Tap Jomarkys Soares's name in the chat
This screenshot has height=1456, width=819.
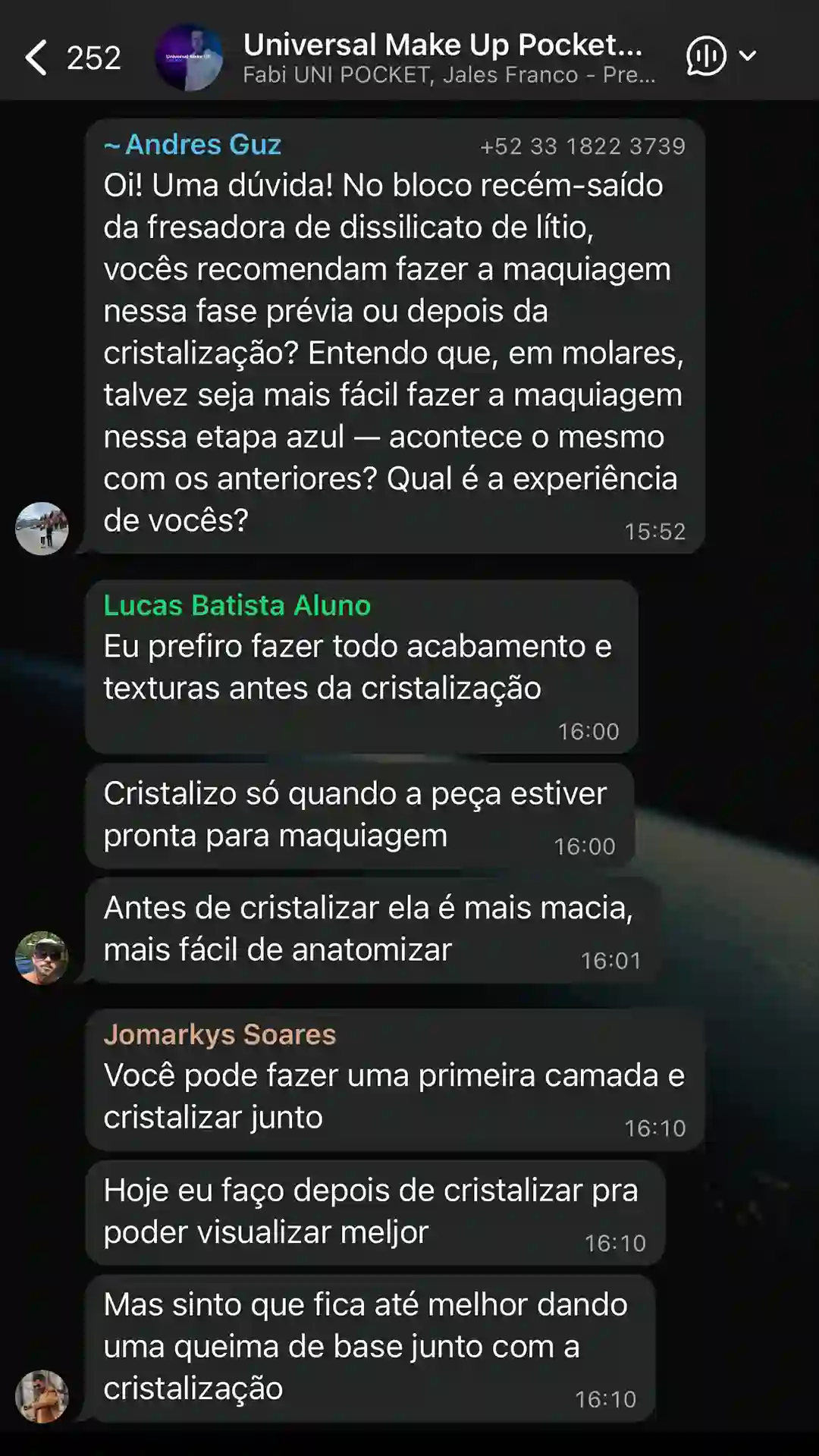[220, 1034]
